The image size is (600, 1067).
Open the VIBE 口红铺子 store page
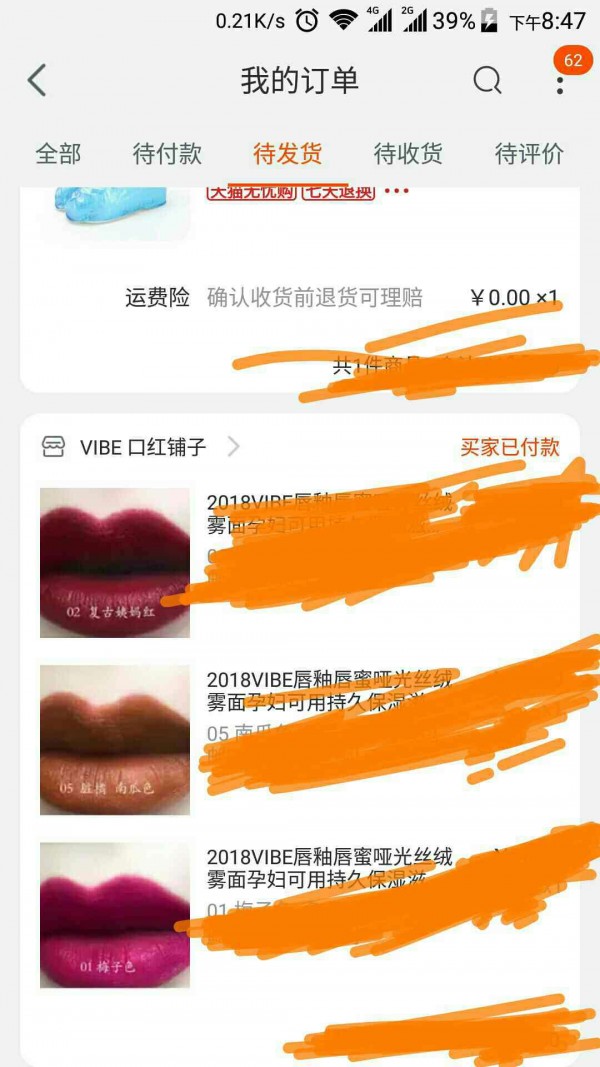click(x=142, y=447)
